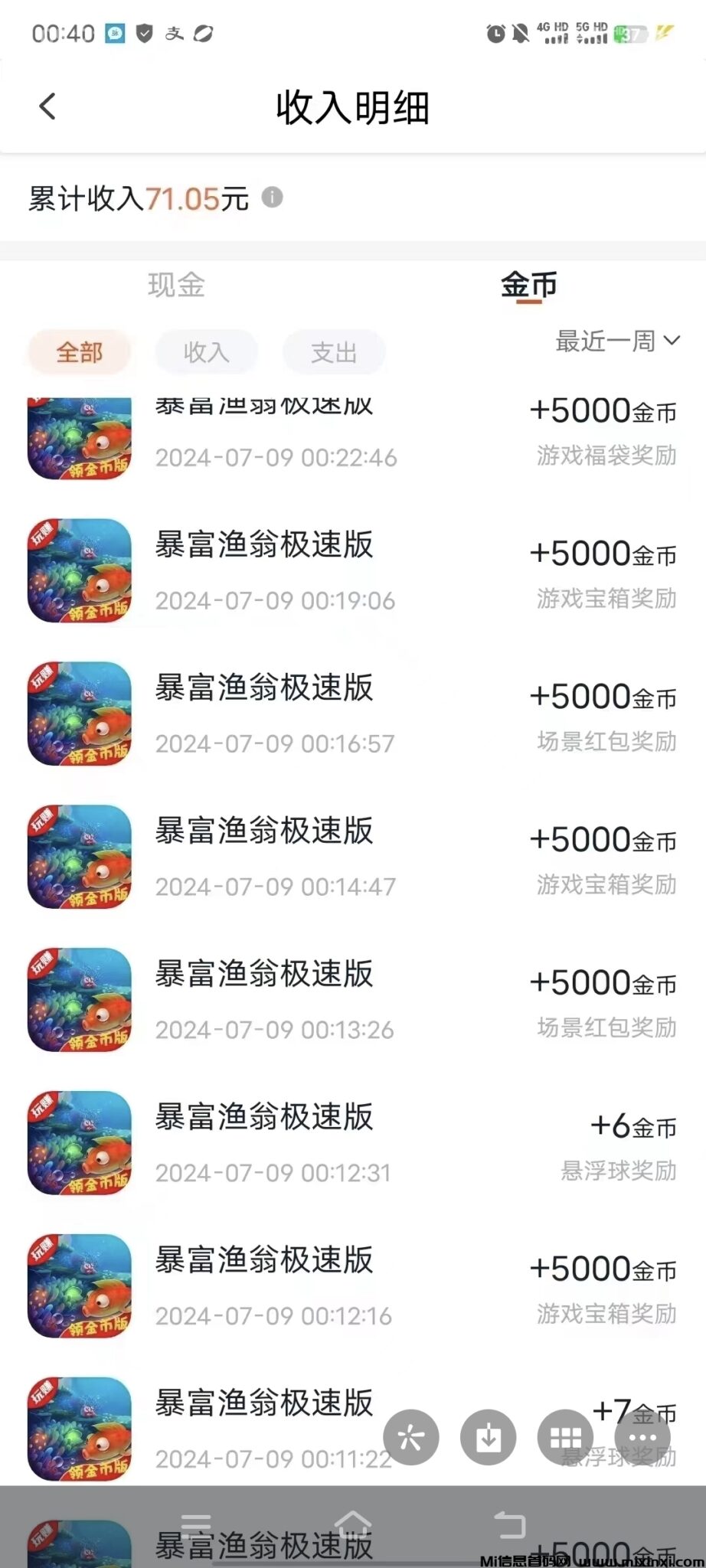Image resolution: width=706 pixels, height=1568 pixels.
Task: Switch to the 现金 tab
Action: tap(175, 285)
